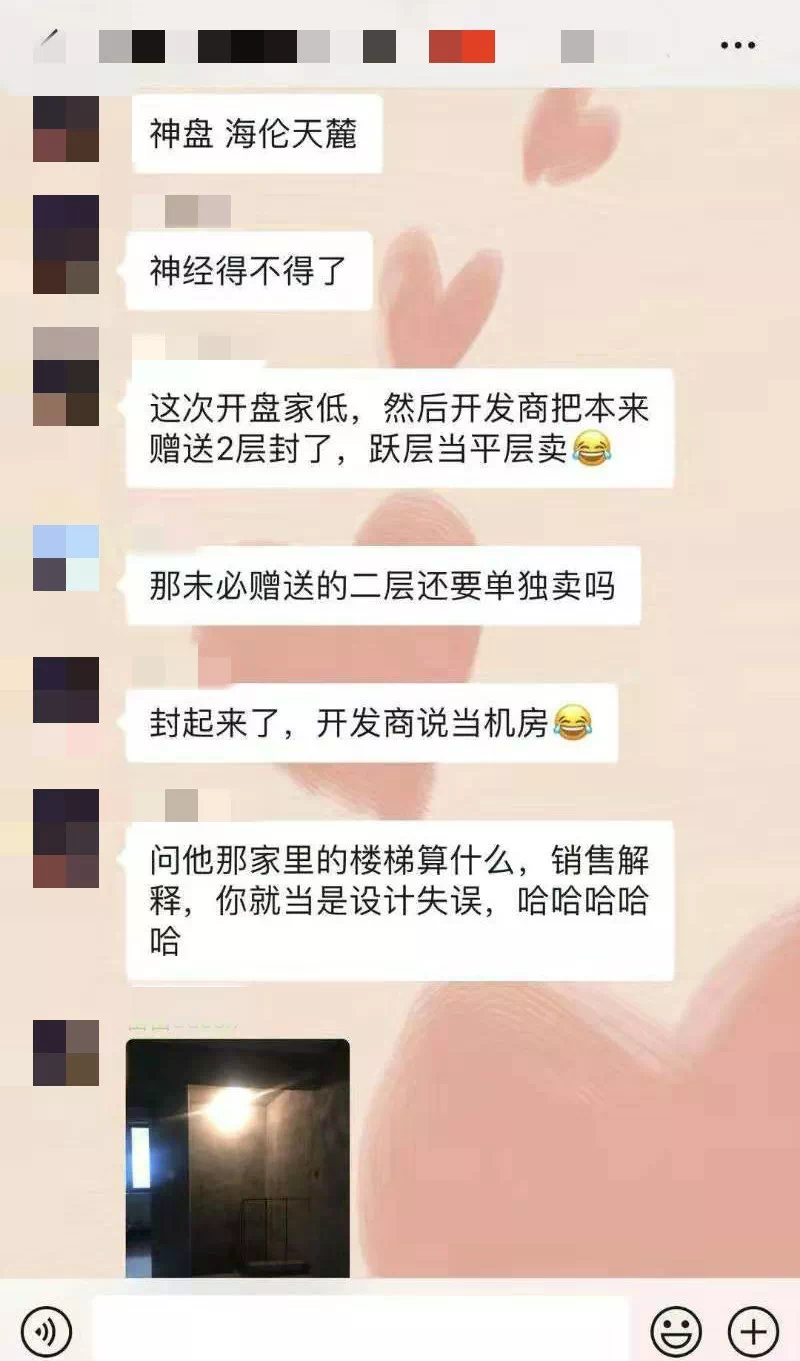Open the plus attachment menu
800x1361 pixels.
coord(752,1331)
